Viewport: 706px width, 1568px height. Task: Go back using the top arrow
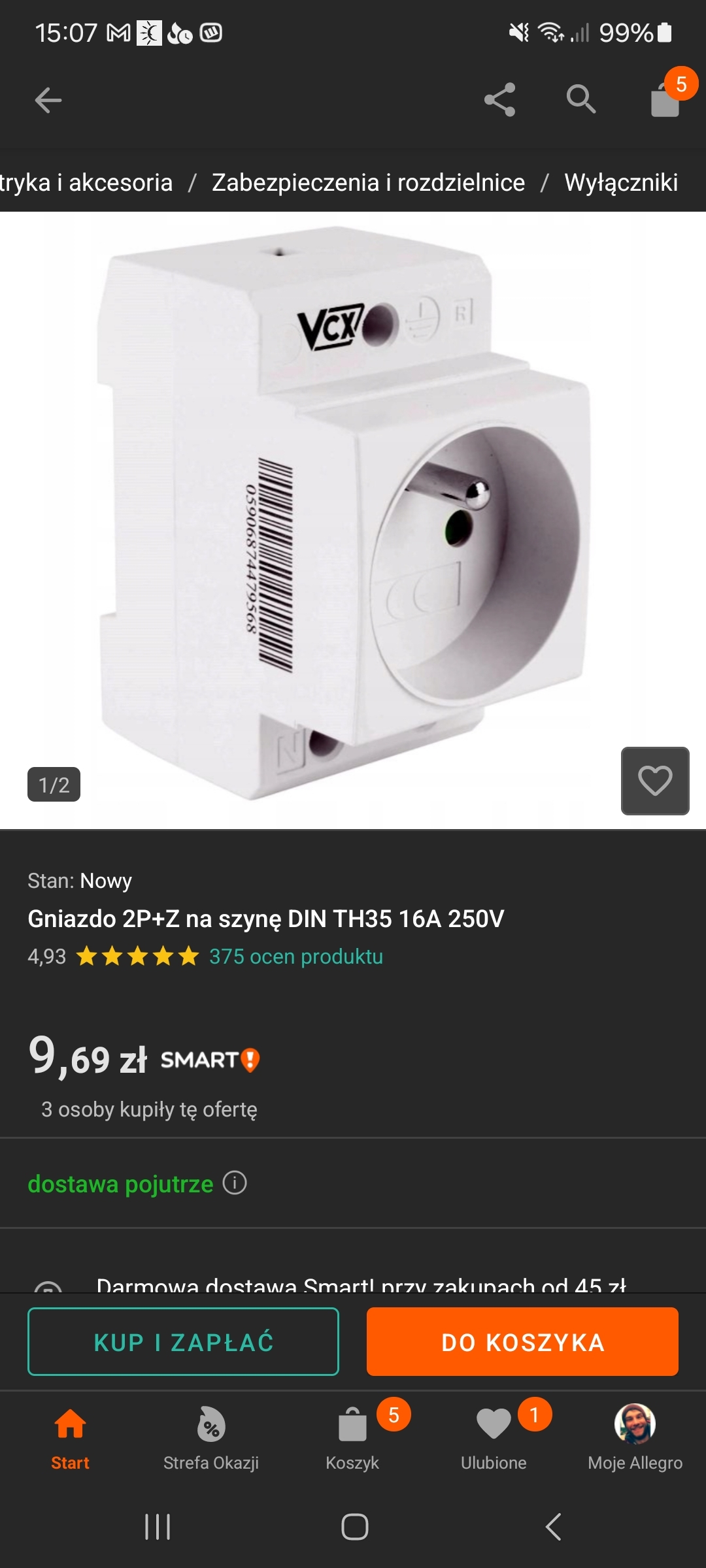click(x=48, y=100)
